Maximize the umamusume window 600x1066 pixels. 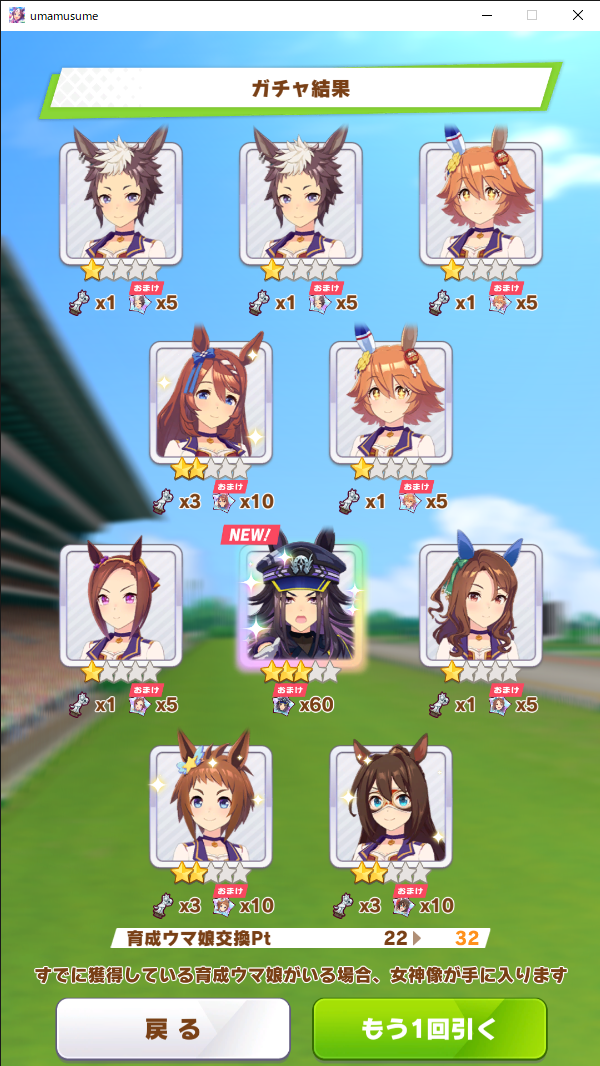tap(532, 16)
